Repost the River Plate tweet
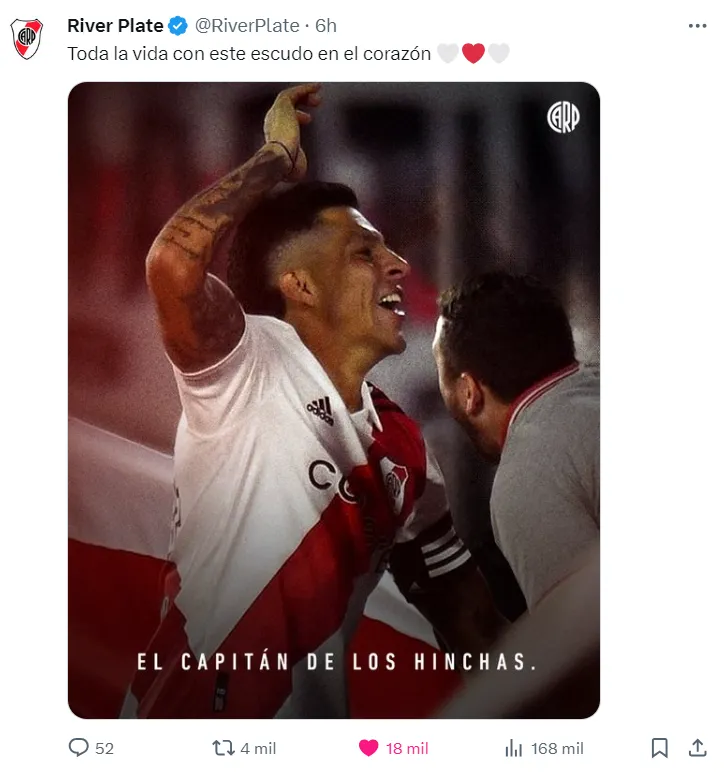Screen dimensions: 725x772 coord(224,748)
